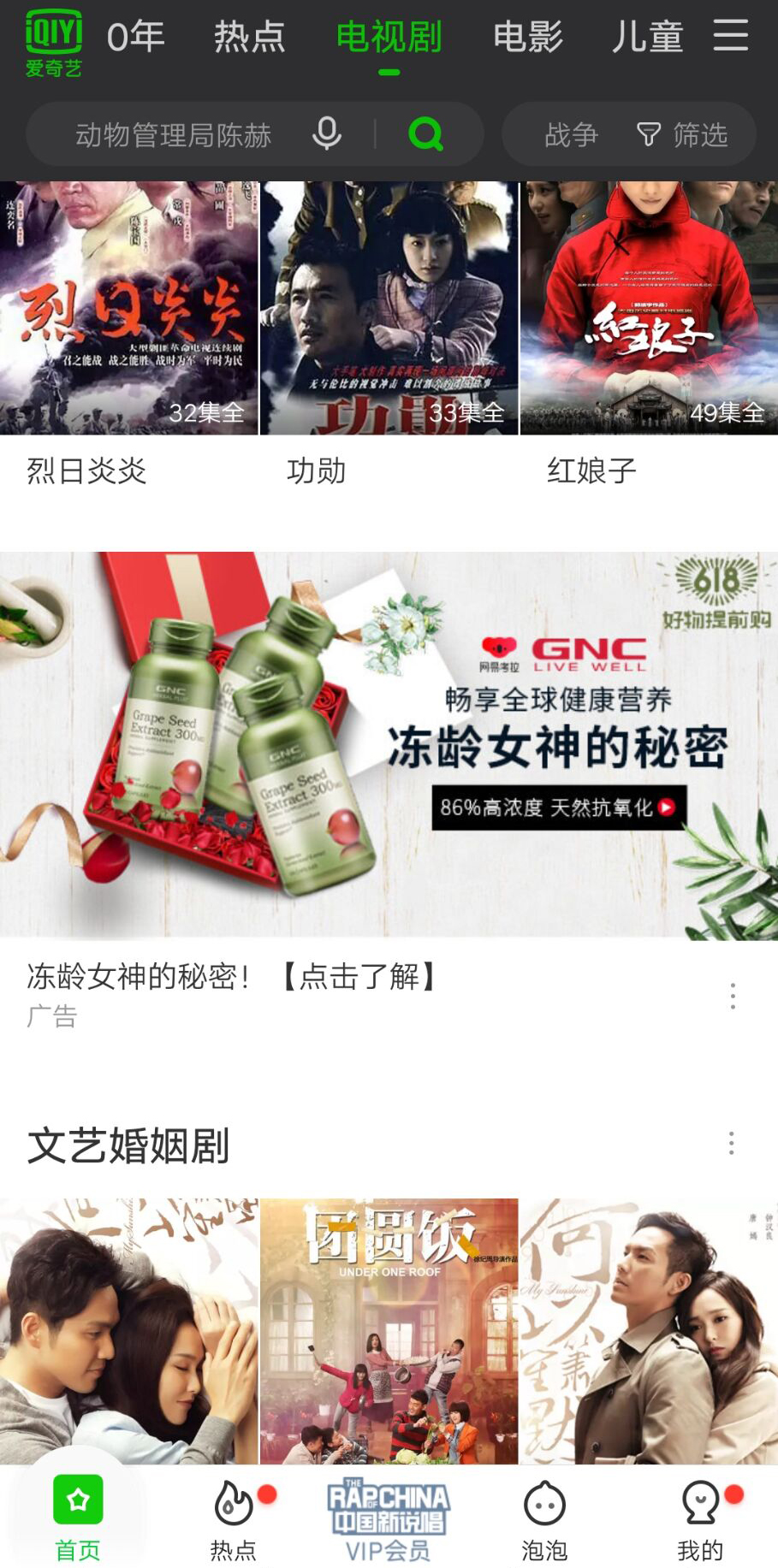The image size is (778, 1568).
Task: Open the 筛选 filter icon
Action: [x=651, y=133]
